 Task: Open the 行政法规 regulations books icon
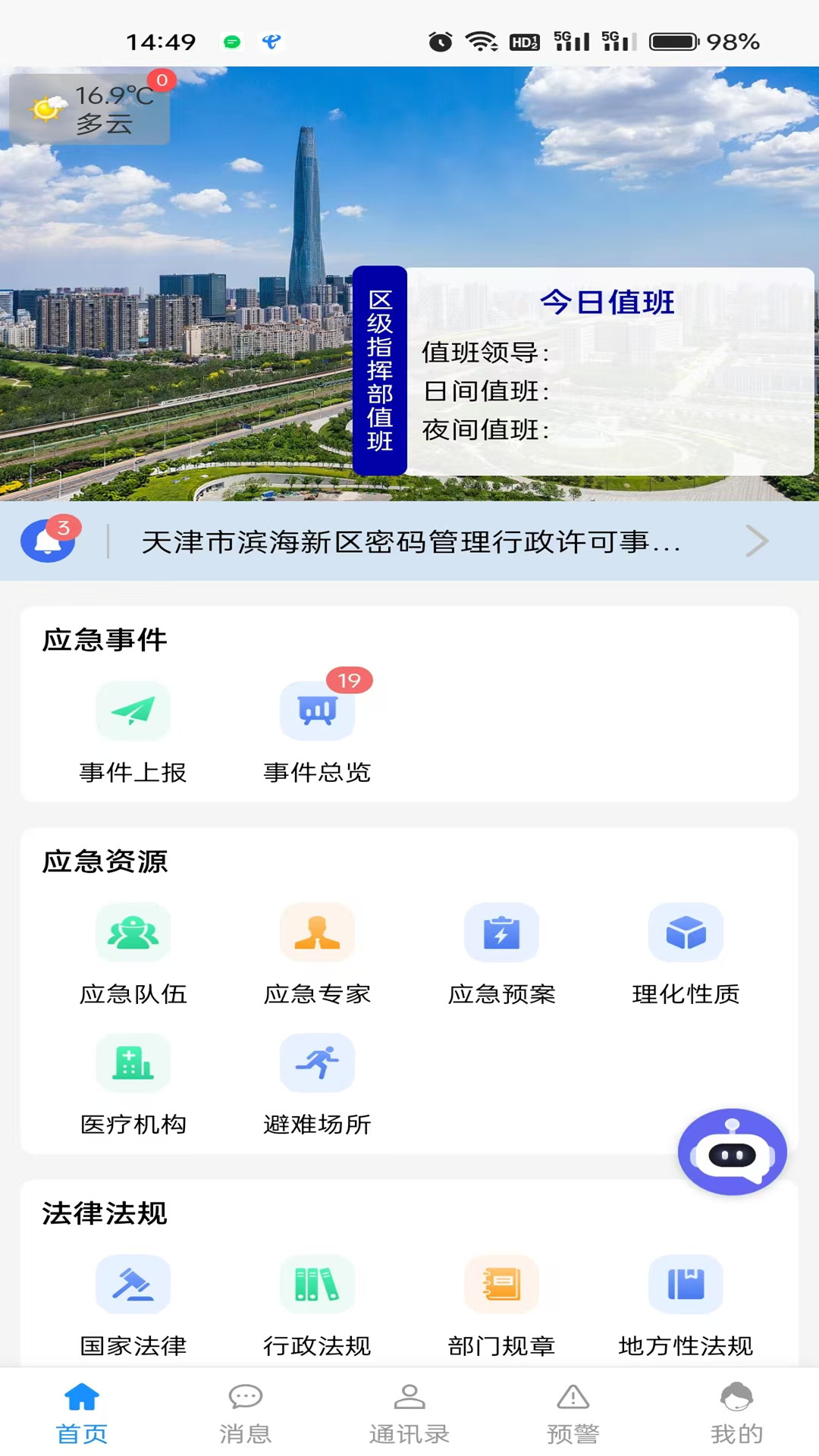point(317,1284)
